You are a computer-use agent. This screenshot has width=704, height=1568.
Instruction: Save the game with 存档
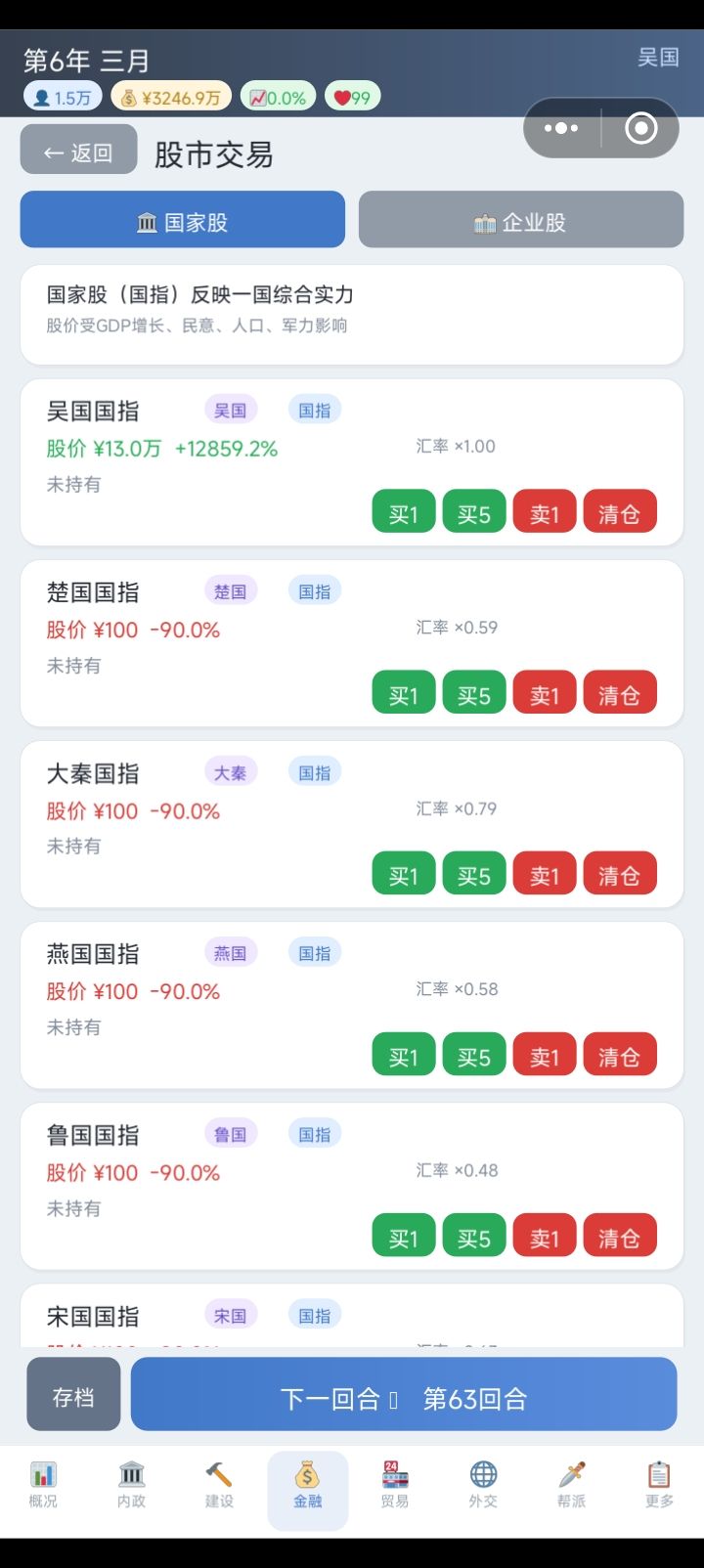click(x=73, y=1397)
